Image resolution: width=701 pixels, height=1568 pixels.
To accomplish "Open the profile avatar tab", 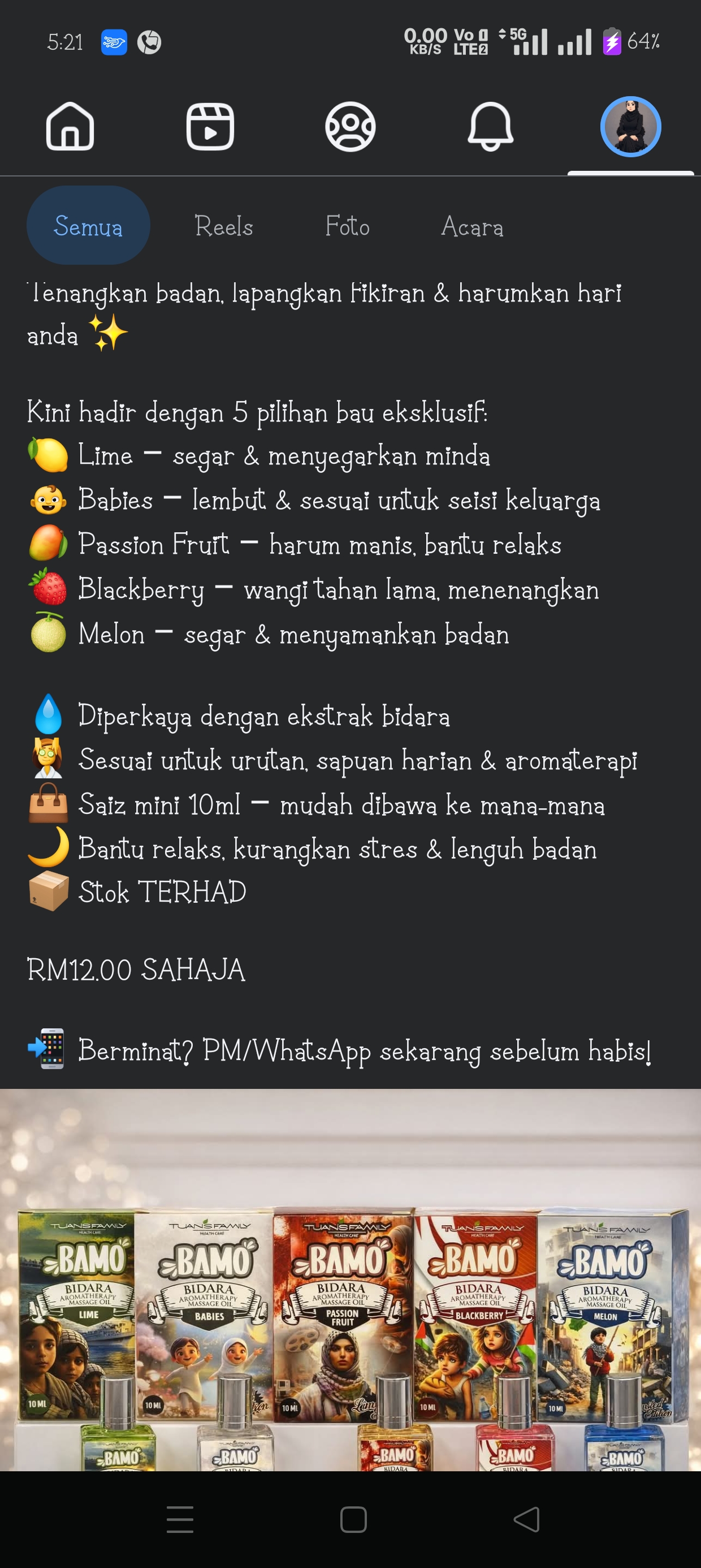I will coord(630,127).
